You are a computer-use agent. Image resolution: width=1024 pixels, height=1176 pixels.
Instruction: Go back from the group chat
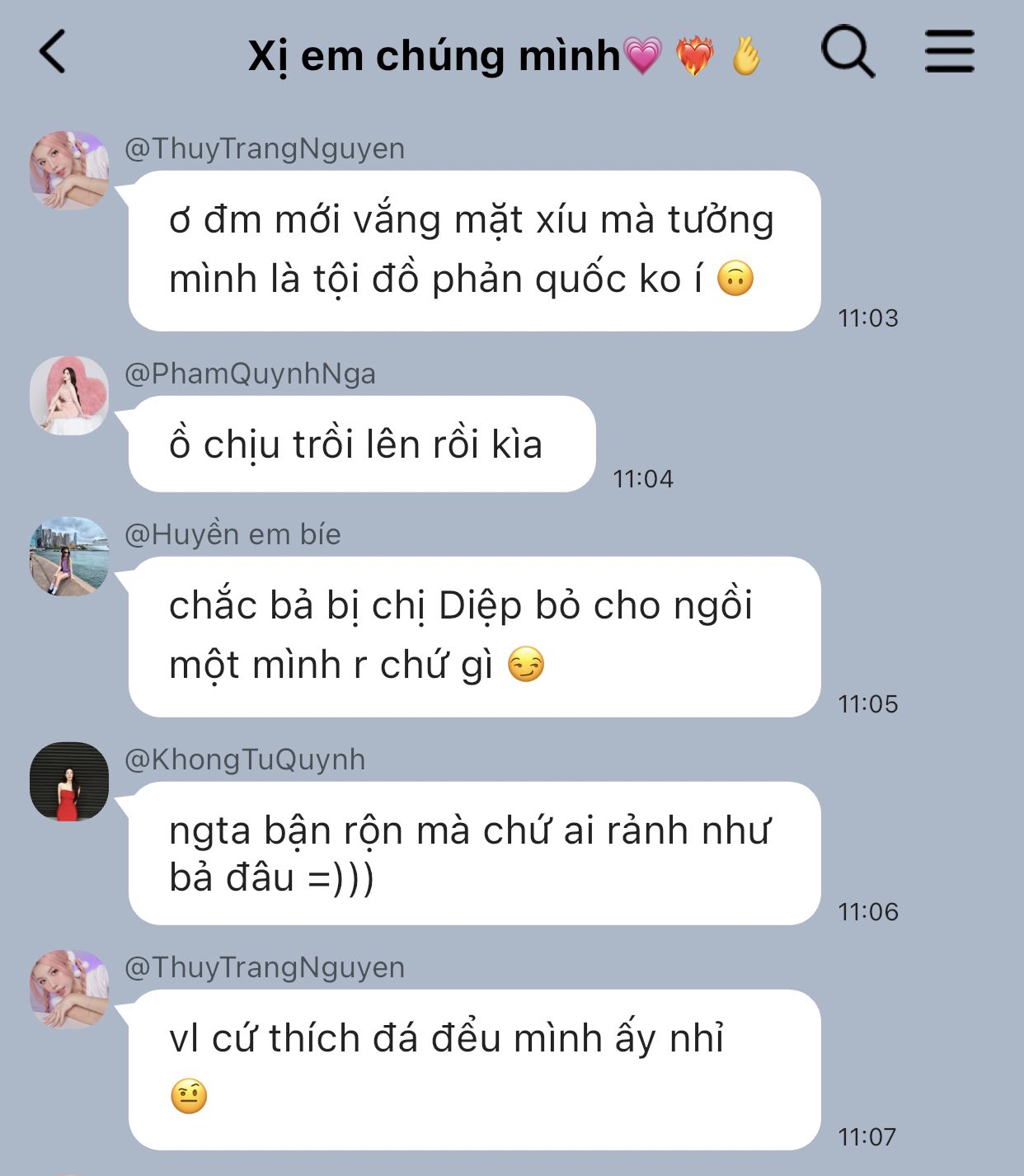[x=53, y=52]
